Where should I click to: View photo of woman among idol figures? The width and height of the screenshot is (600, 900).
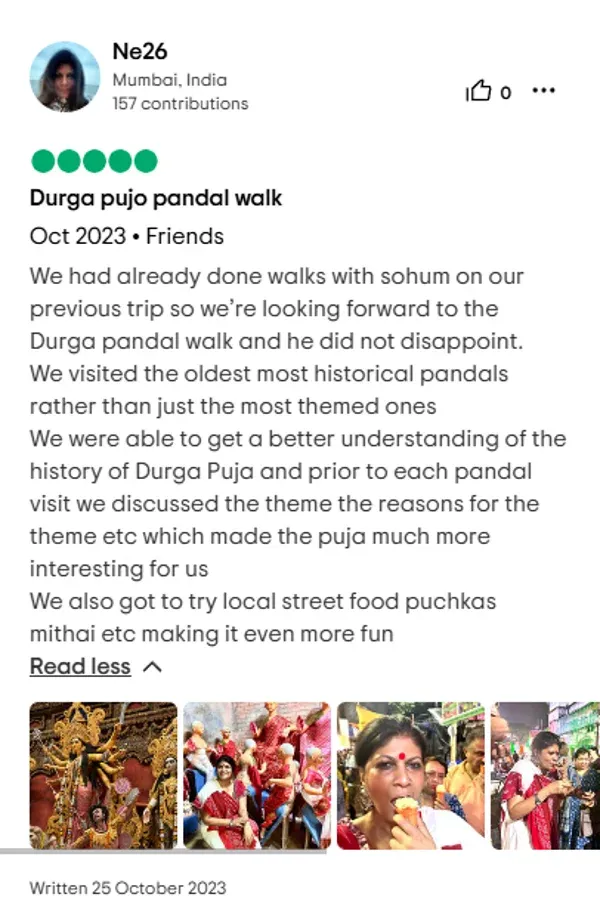(x=257, y=775)
